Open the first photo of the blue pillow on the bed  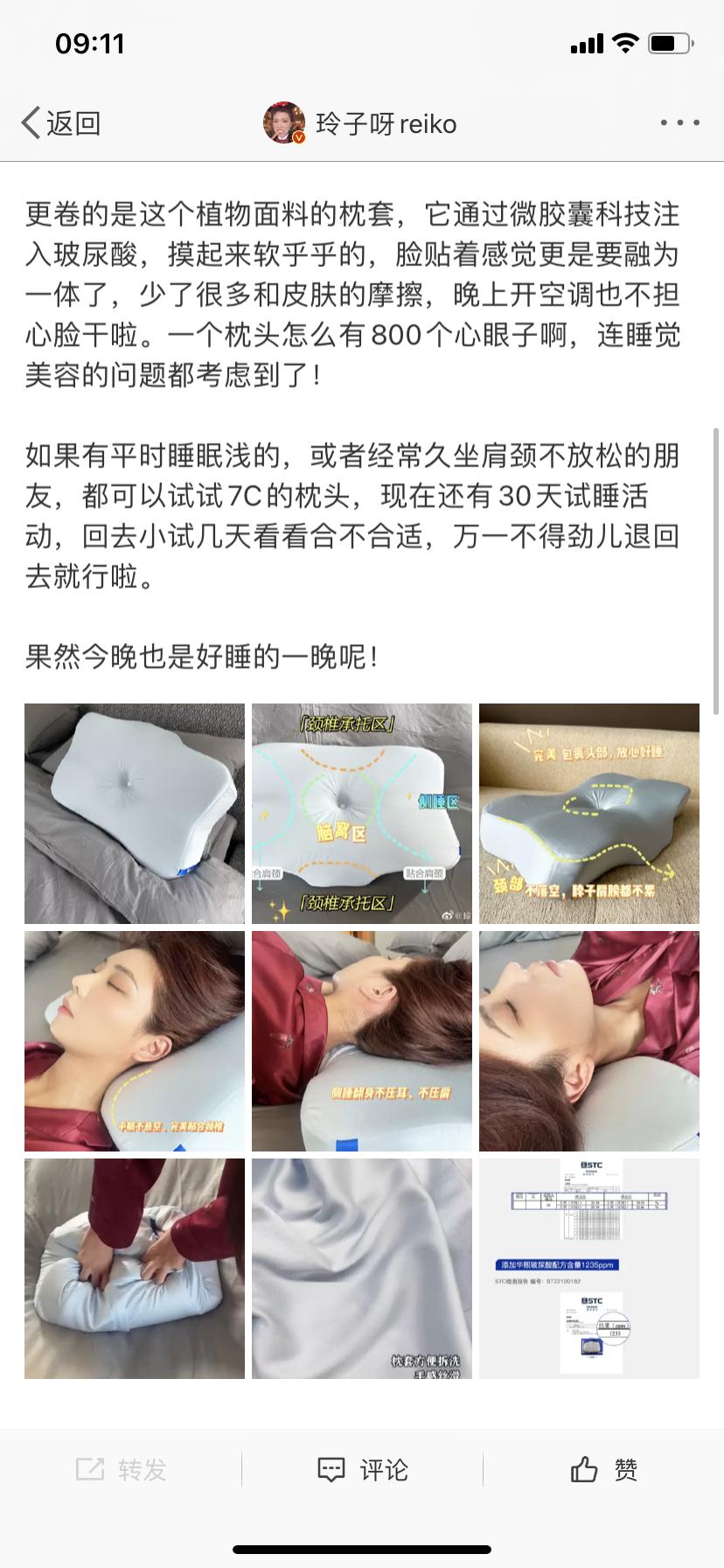pos(135,814)
